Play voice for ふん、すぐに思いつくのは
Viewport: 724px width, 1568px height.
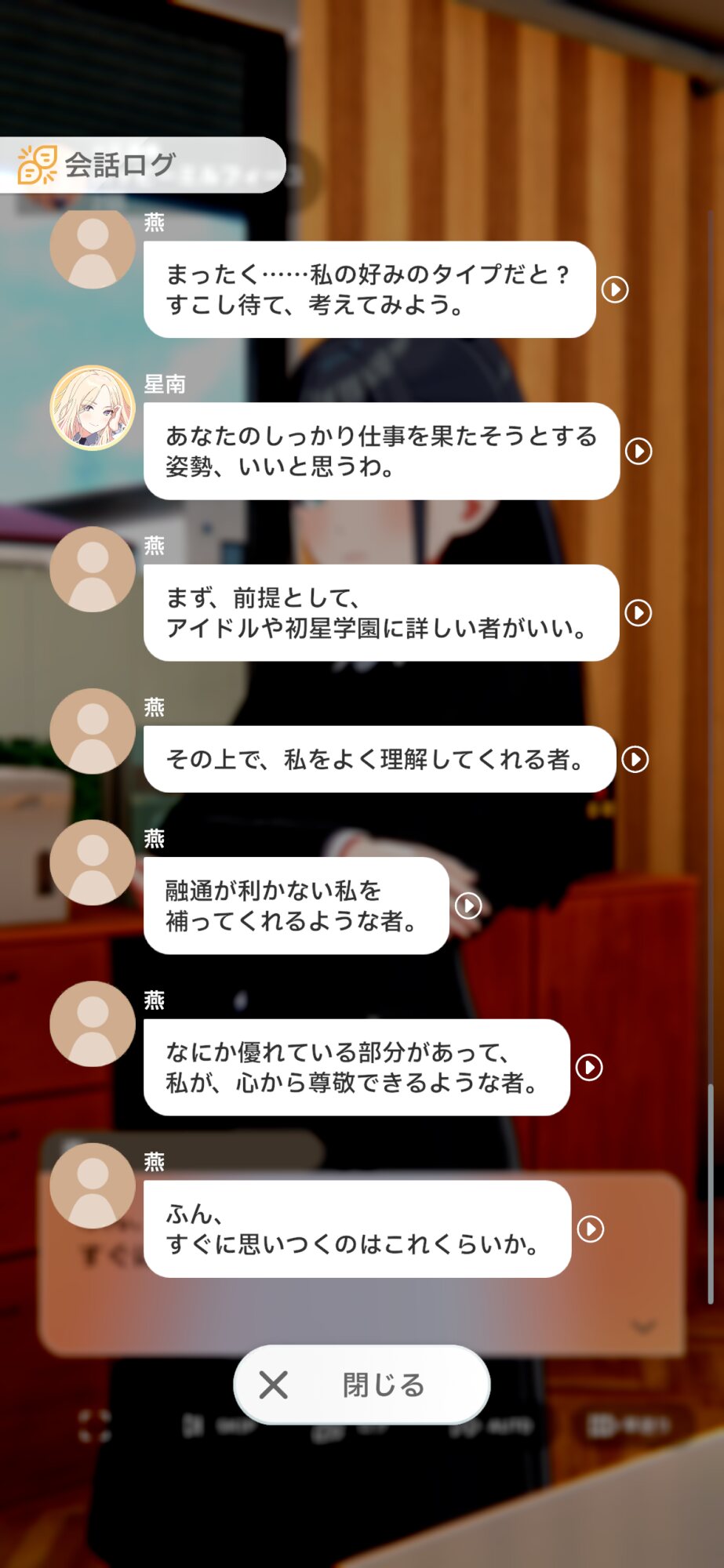591,1229
